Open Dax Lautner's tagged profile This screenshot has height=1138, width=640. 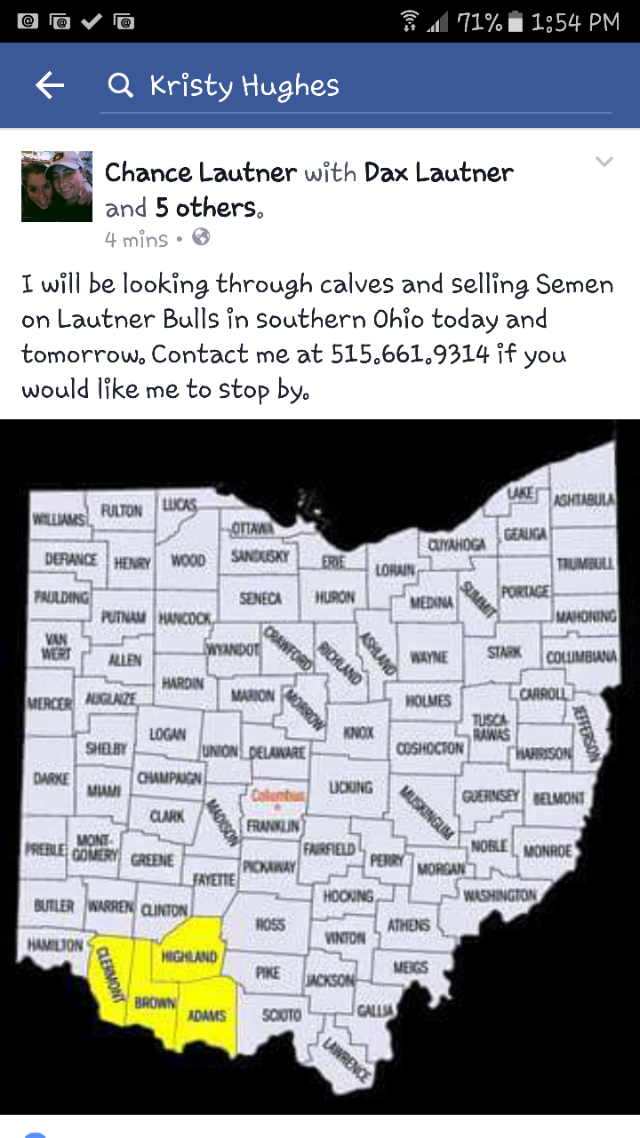(439, 173)
